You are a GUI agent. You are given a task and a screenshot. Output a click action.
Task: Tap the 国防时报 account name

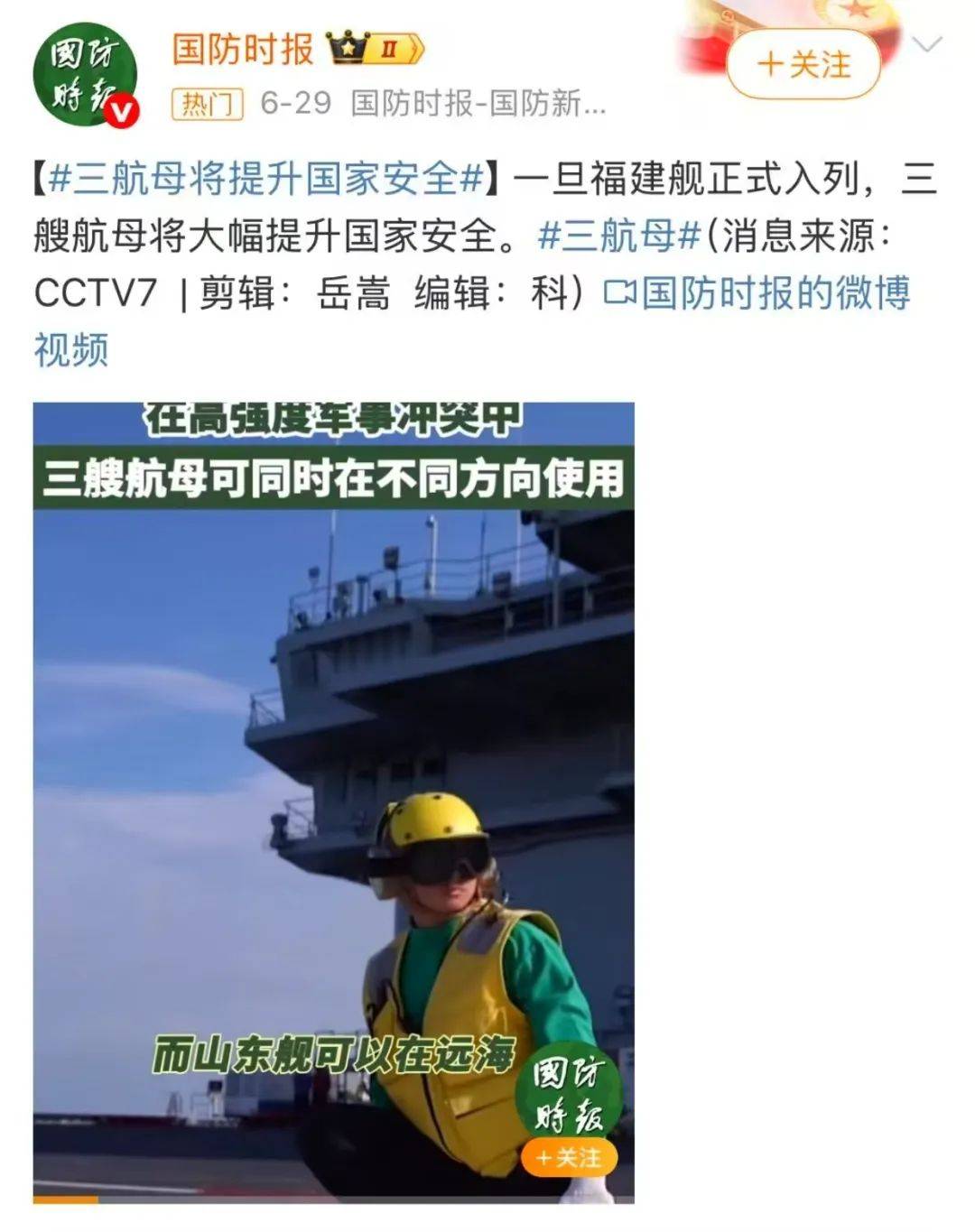coord(242,49)
